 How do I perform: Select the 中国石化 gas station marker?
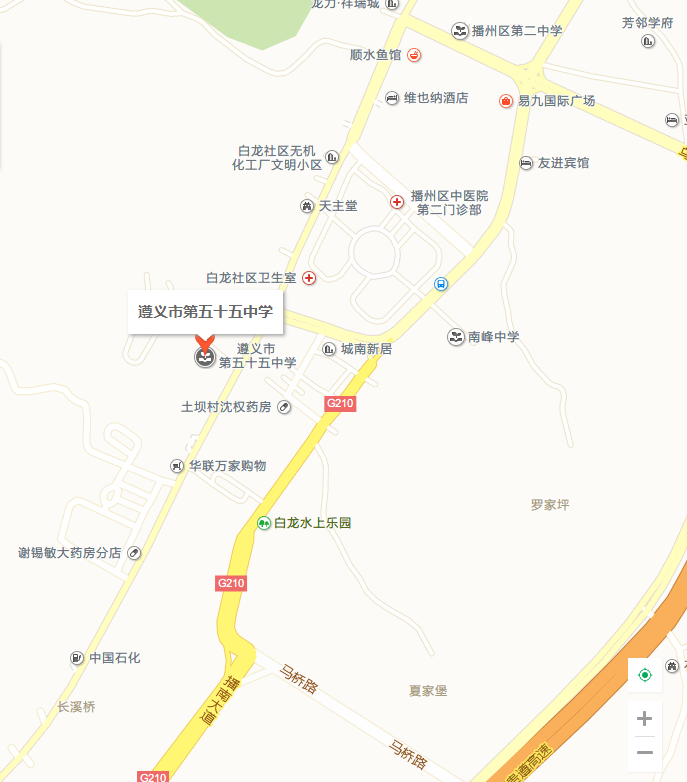tap(77, 658)
